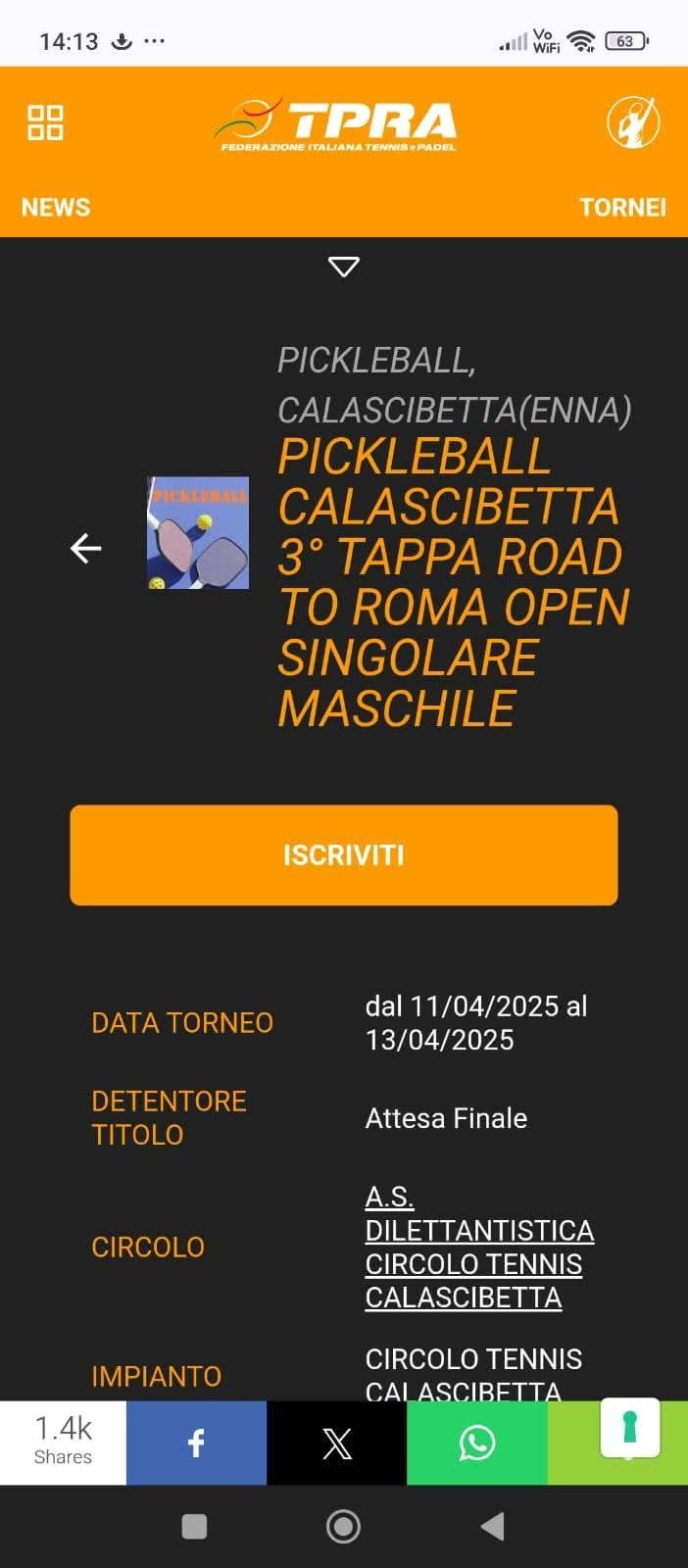Open the player profile icon

click(x=632, y=123)
